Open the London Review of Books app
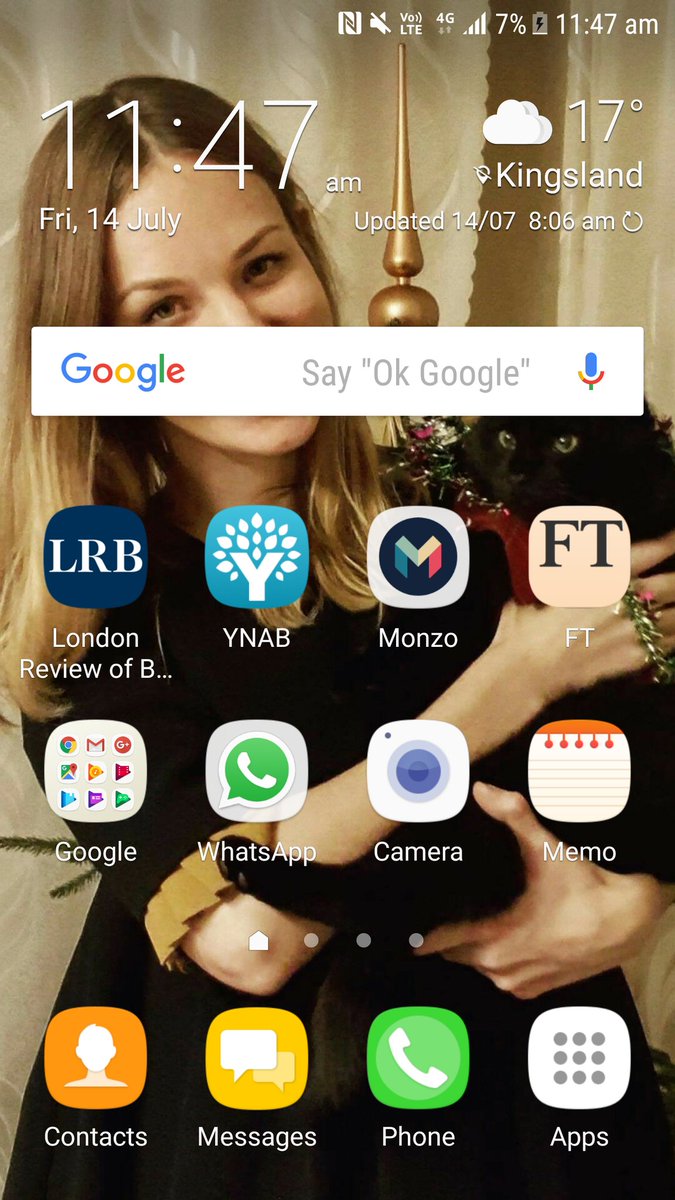 [x=96, y=557]
